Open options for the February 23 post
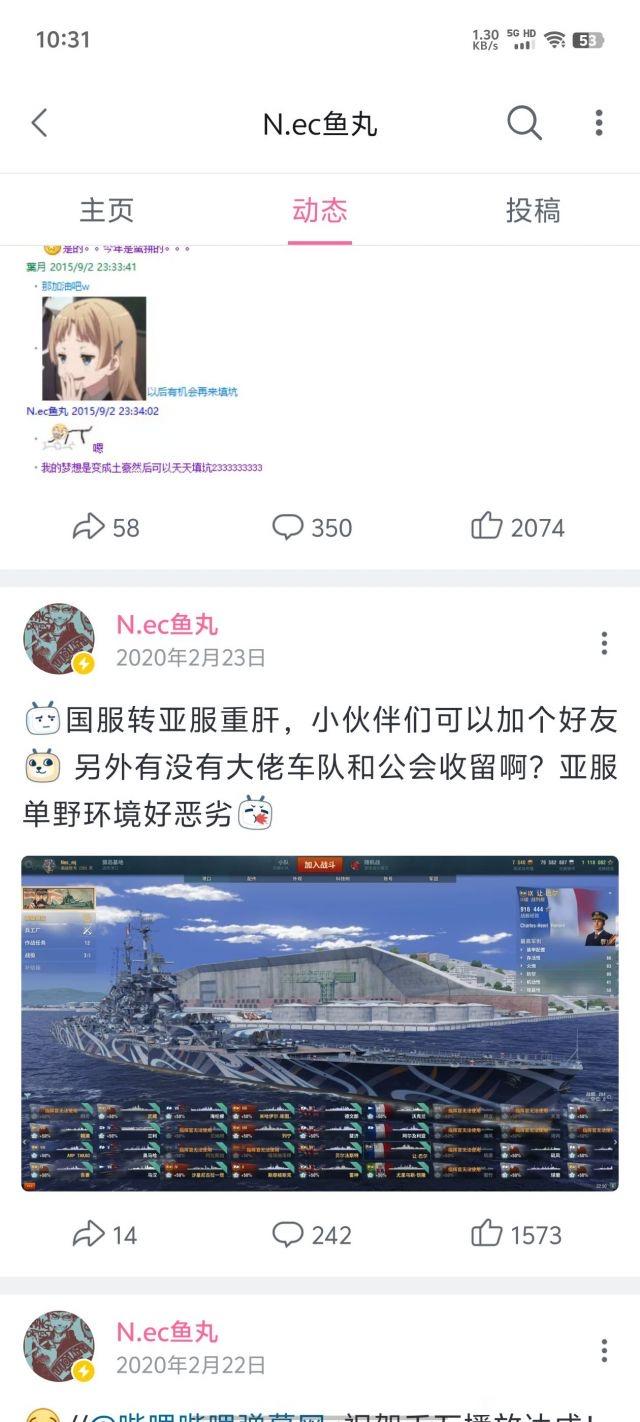 tap(604, 643)
